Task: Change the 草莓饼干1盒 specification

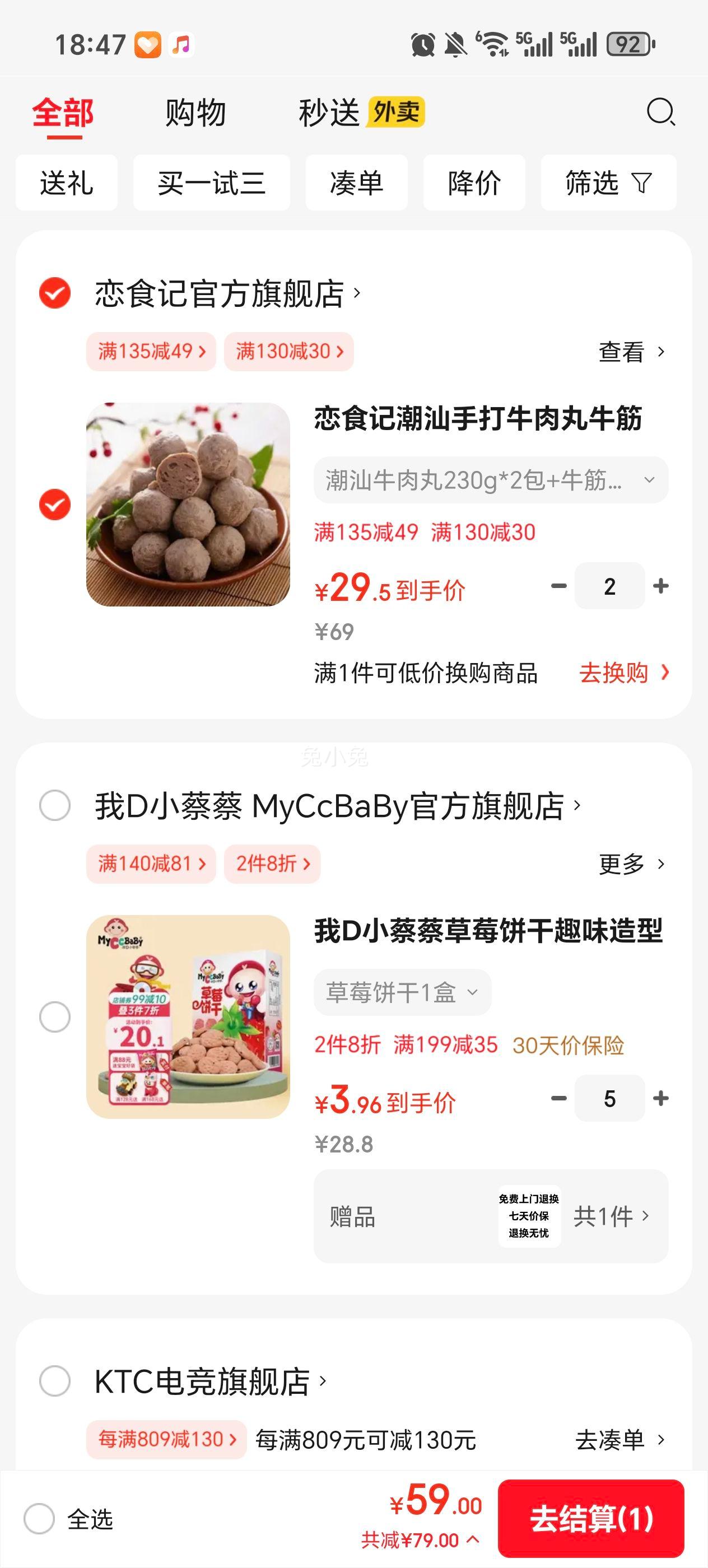Action: click(x=402, y=993)
